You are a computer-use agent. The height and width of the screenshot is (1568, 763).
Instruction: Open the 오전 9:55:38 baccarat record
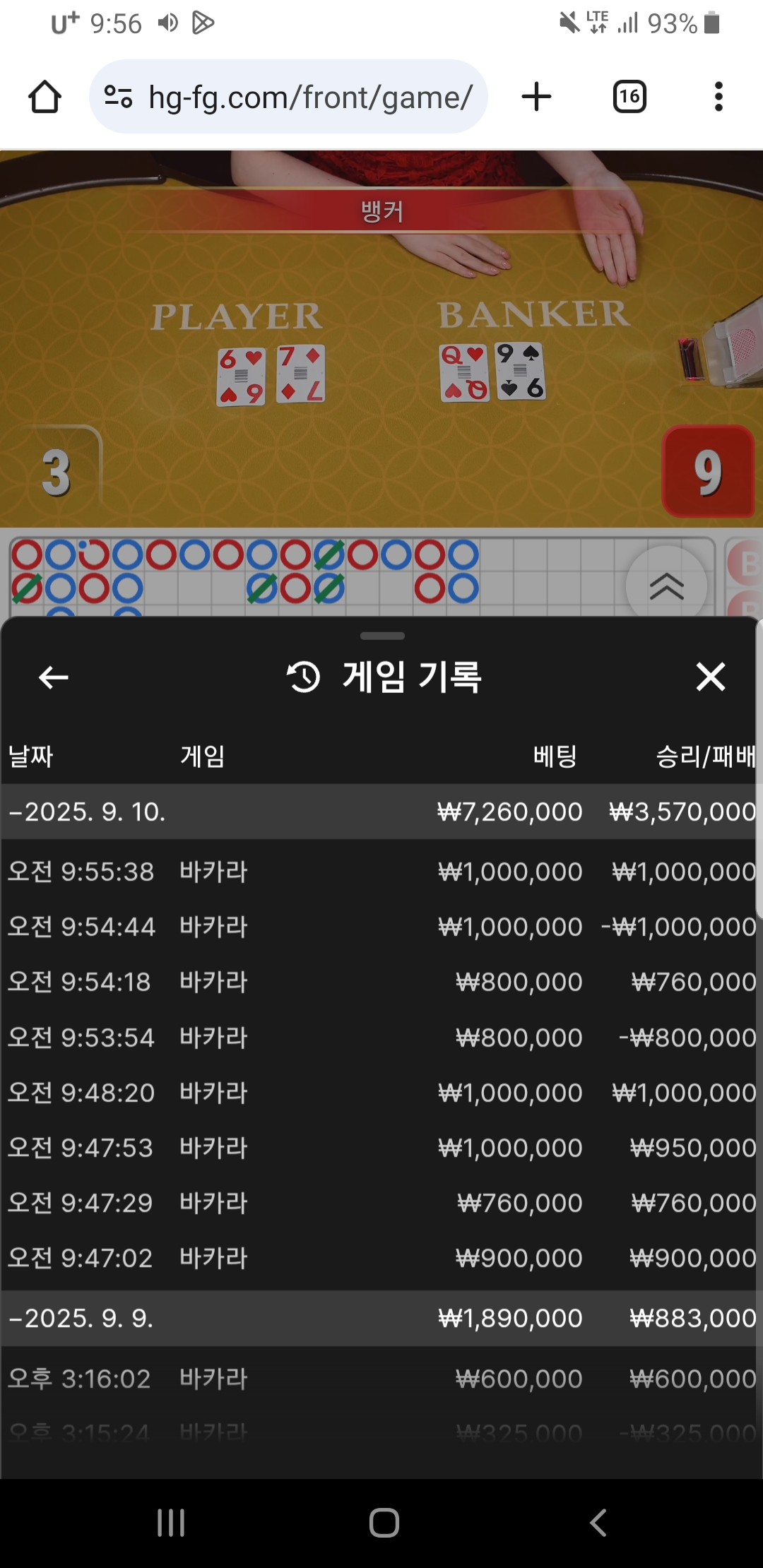click(x=381, y=872)
